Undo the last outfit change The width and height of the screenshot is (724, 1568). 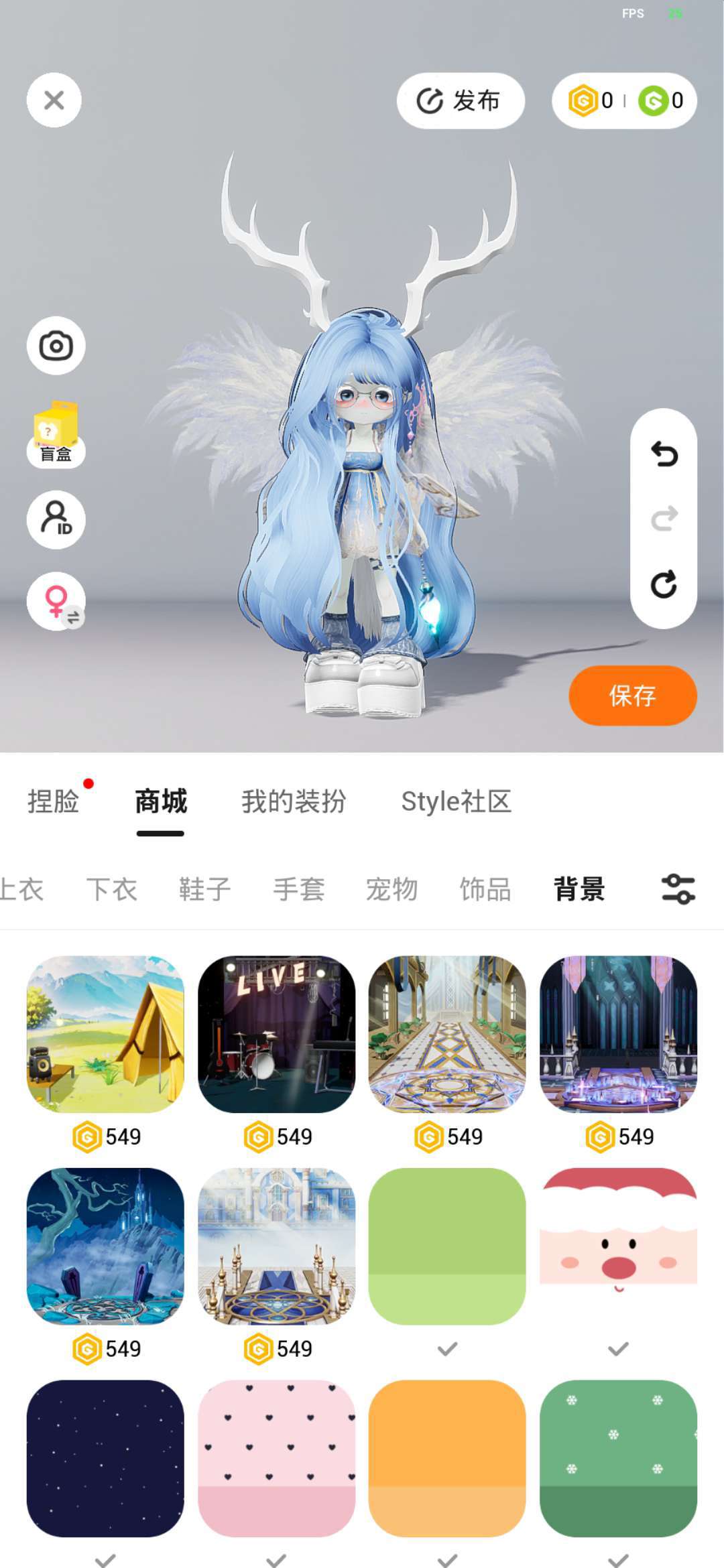click(664, 454)
